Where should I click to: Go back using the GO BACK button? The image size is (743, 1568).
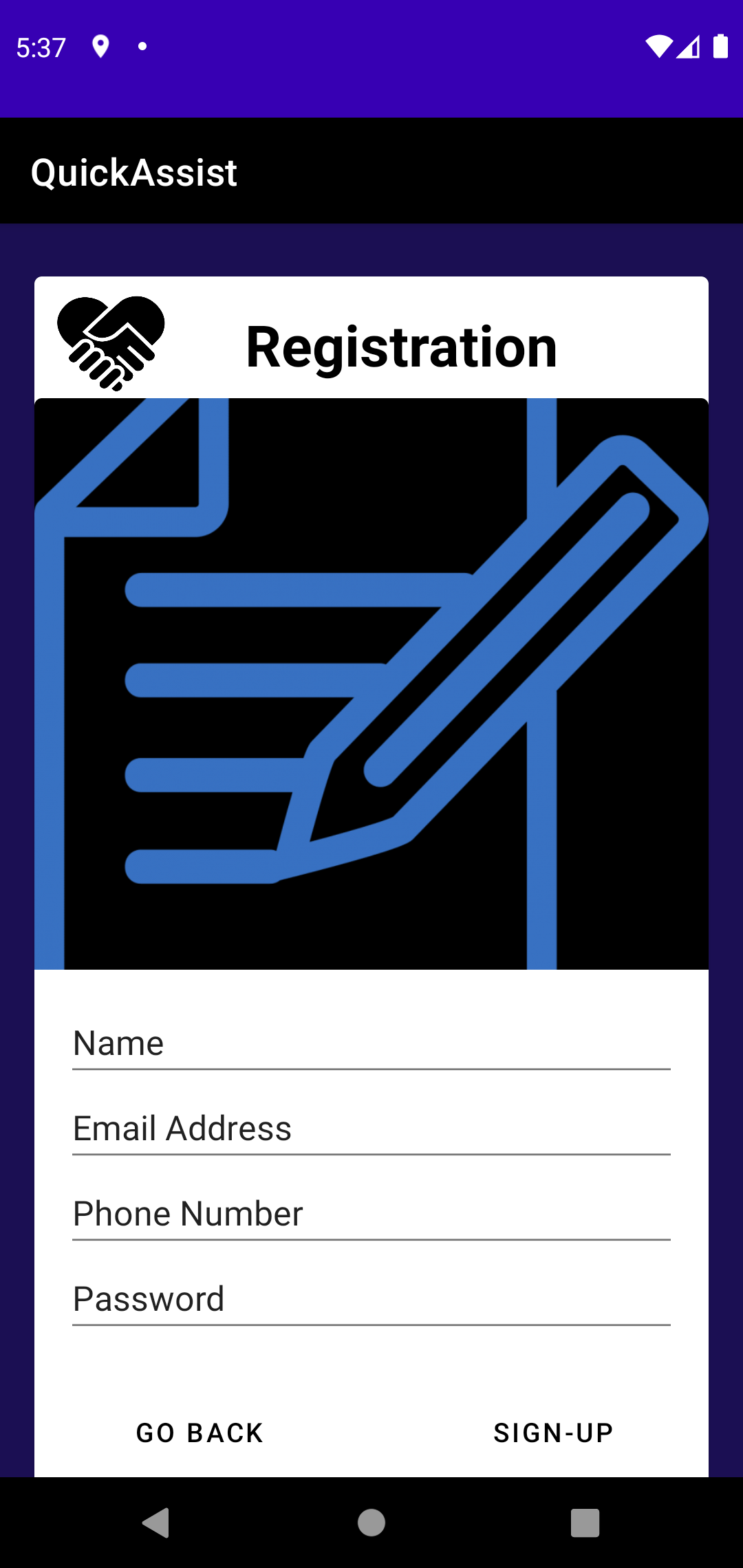pyautogui.click(x=200, y=1433)
